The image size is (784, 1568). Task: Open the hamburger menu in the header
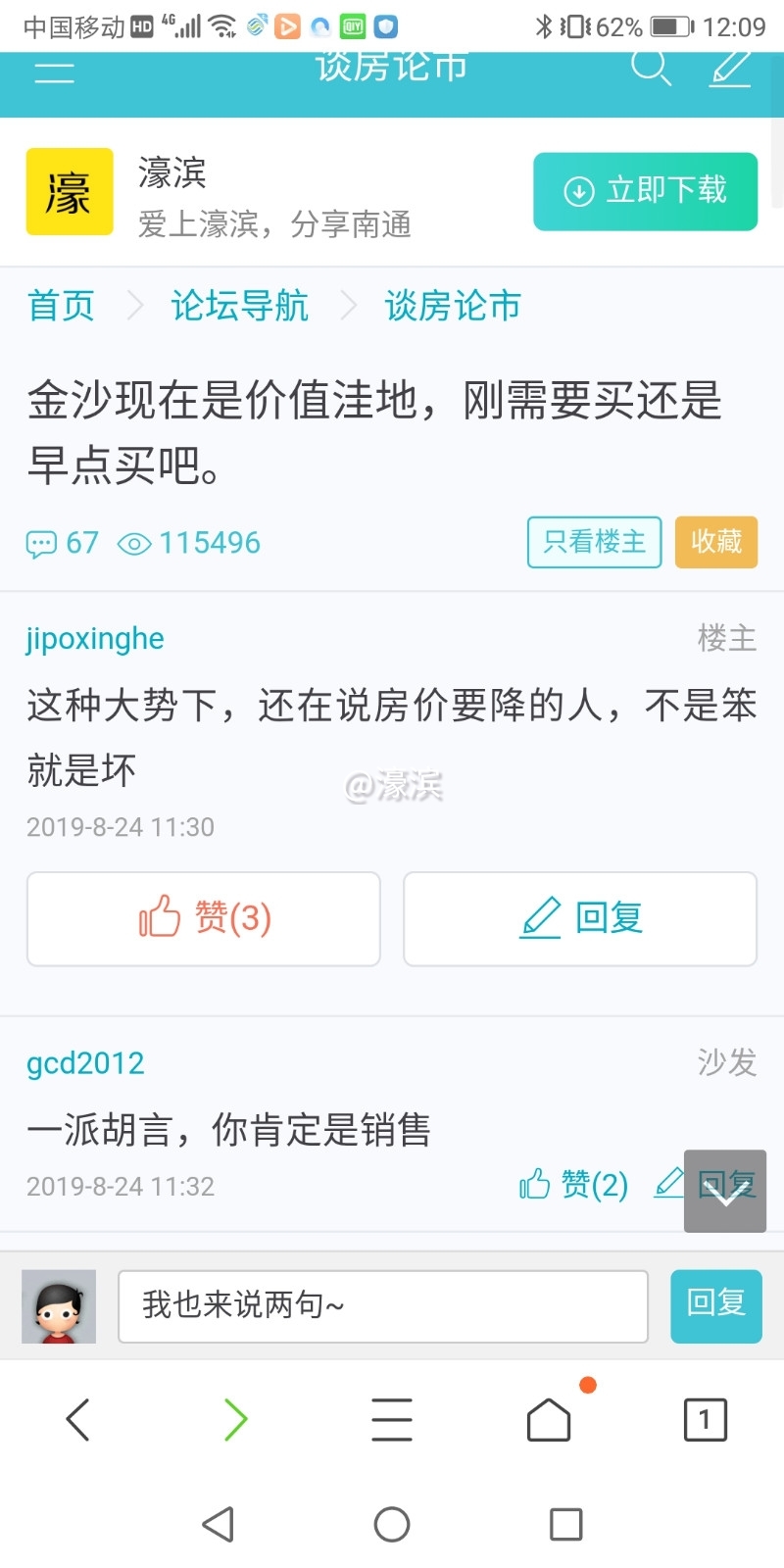click(55, 71)
